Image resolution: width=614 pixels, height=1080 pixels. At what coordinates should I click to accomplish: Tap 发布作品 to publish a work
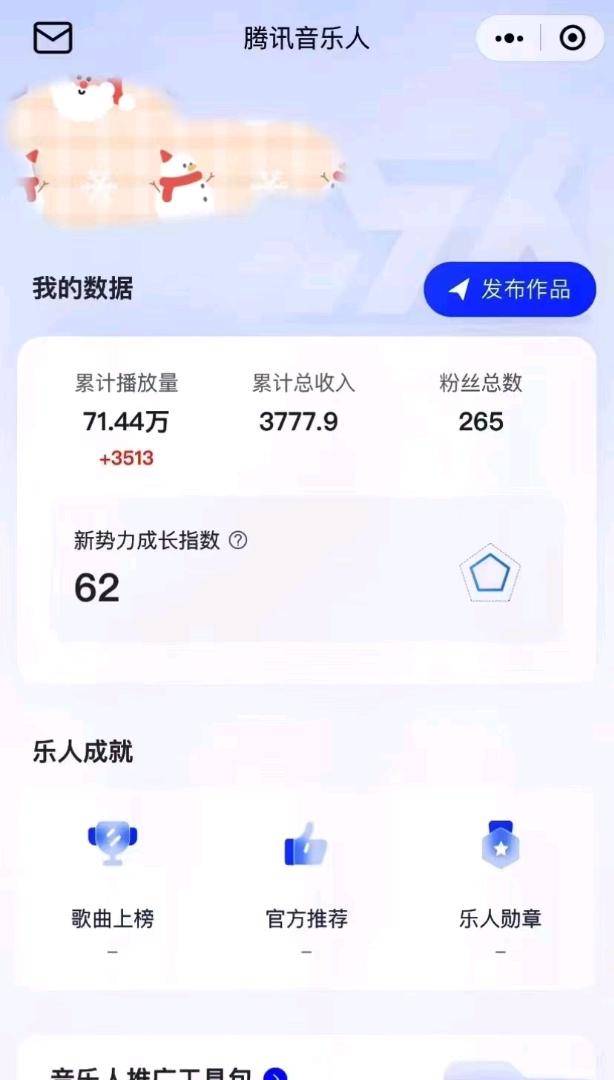point(509,290)
